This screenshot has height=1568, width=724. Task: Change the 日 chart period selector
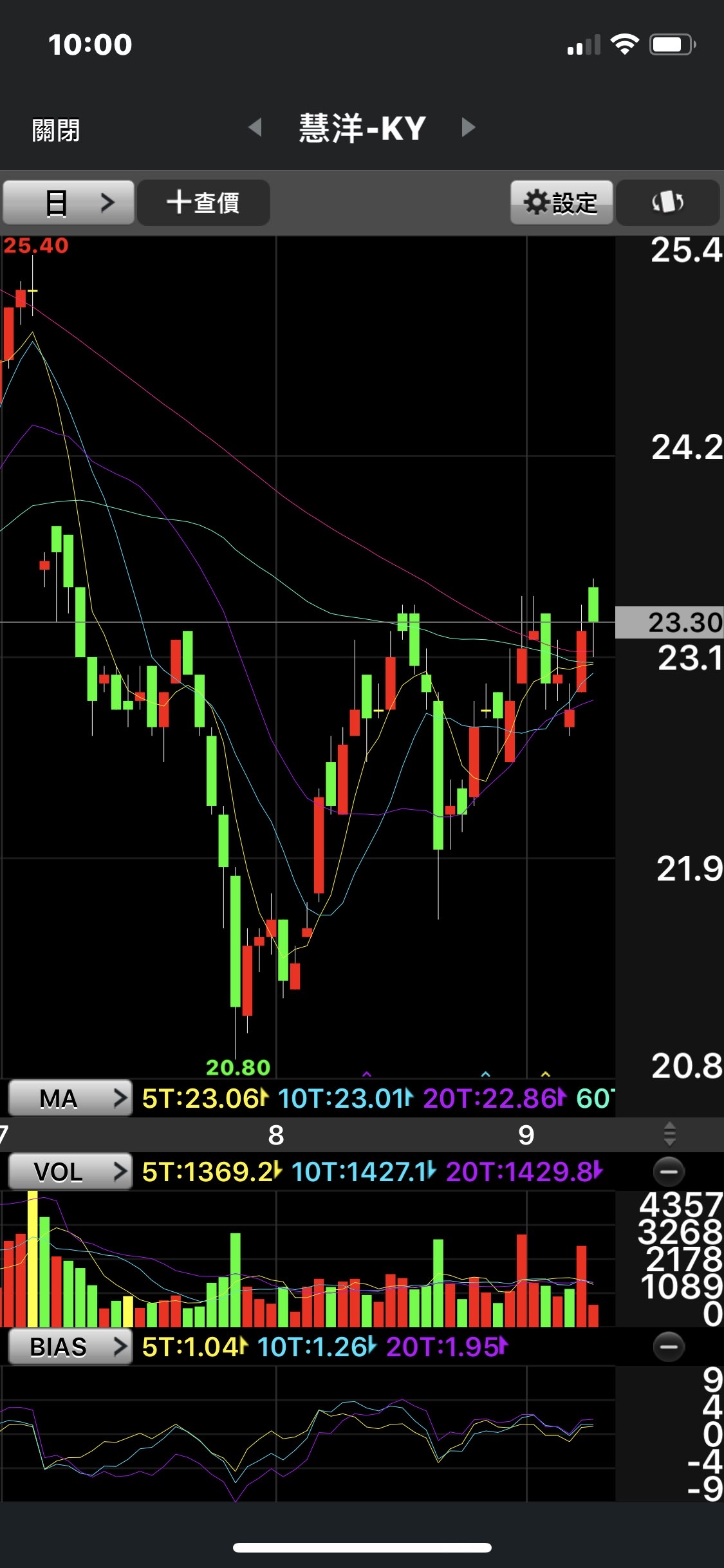tap(69, 203)
